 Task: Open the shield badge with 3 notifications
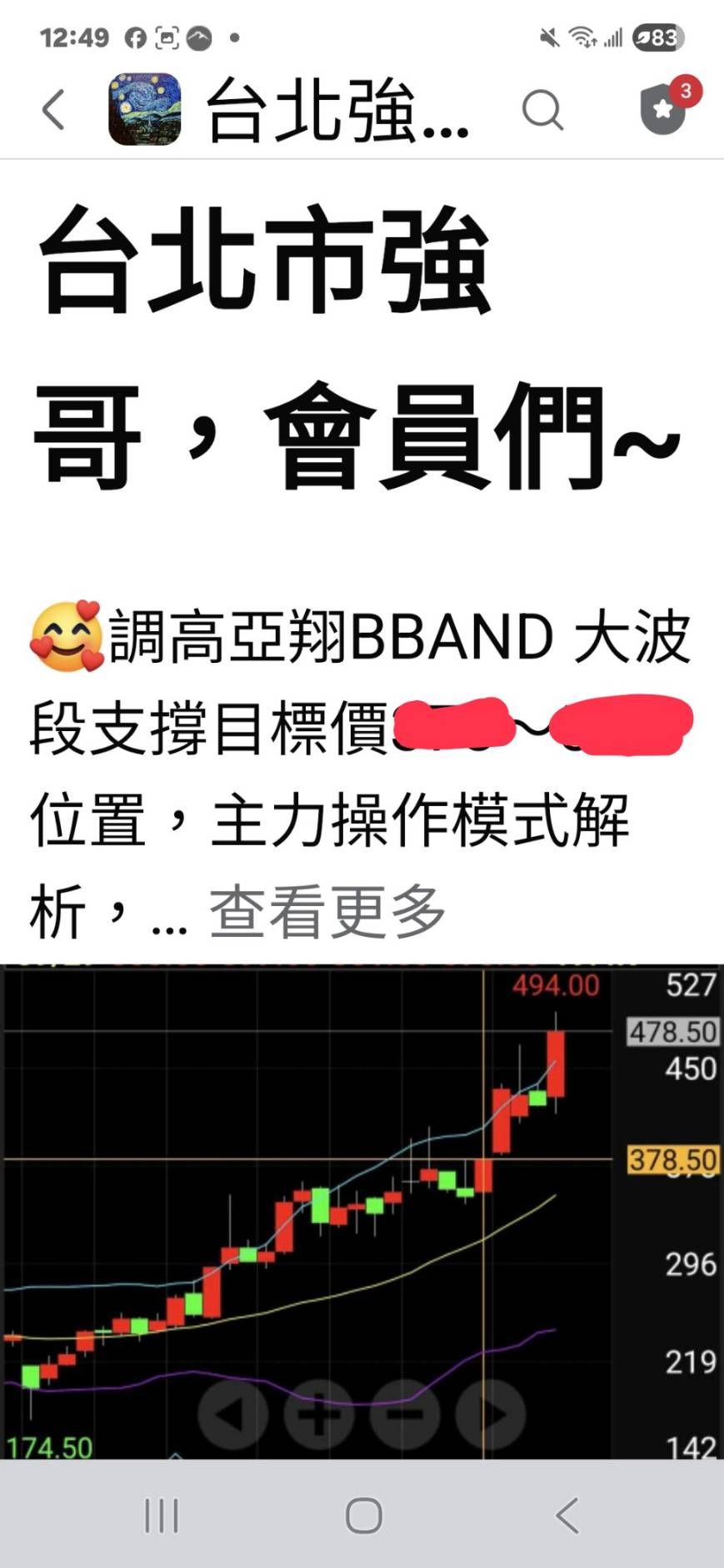pyautogui.click(x=664, y=108)
